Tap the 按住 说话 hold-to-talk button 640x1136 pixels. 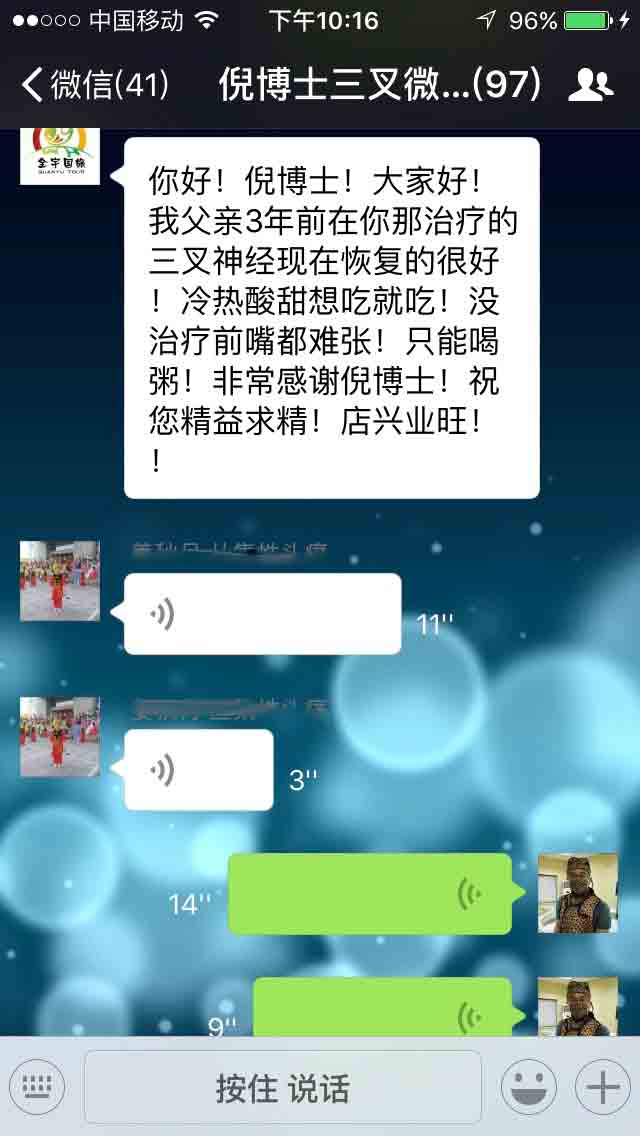coord(283,1087)
